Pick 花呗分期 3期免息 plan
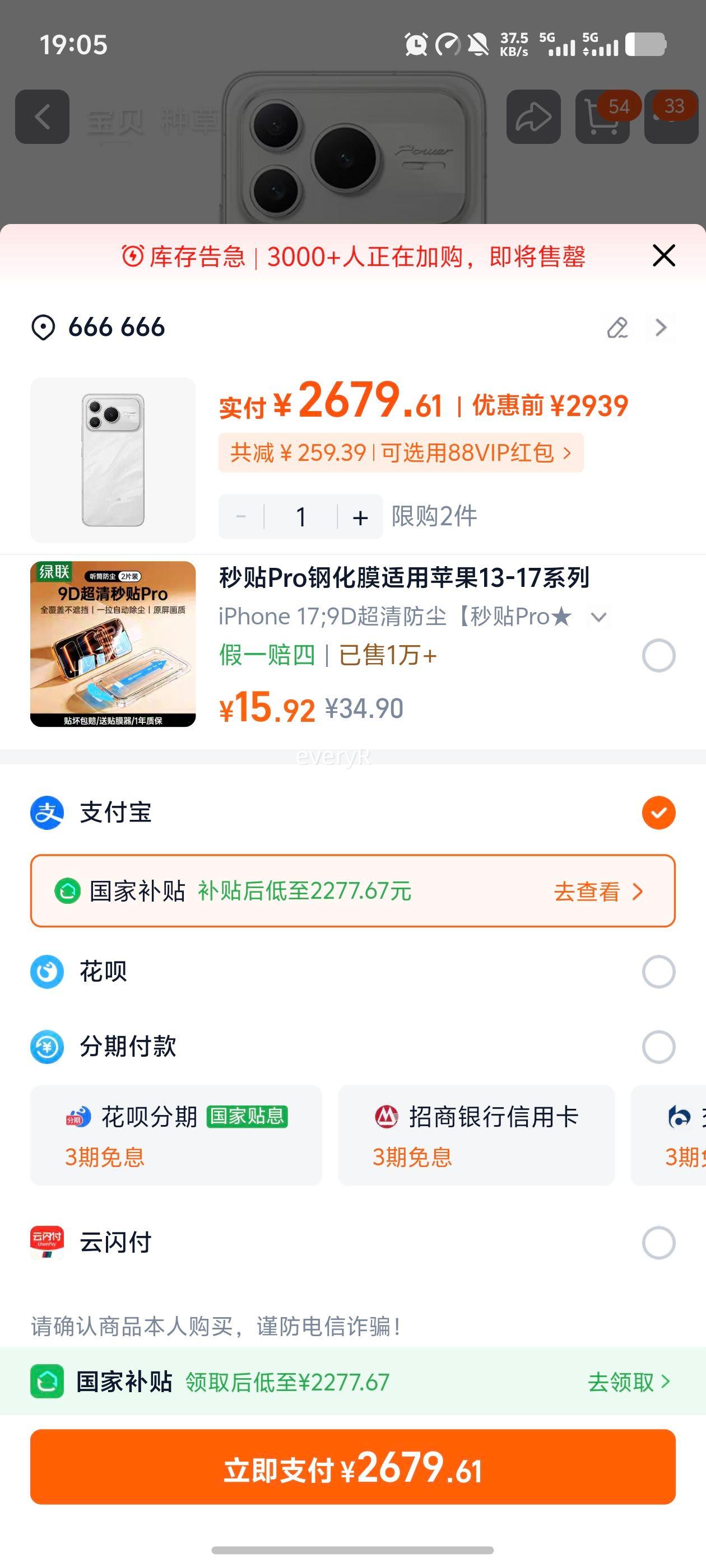The width and height of the screenshot is (706, 1568). click(176, 1135)
